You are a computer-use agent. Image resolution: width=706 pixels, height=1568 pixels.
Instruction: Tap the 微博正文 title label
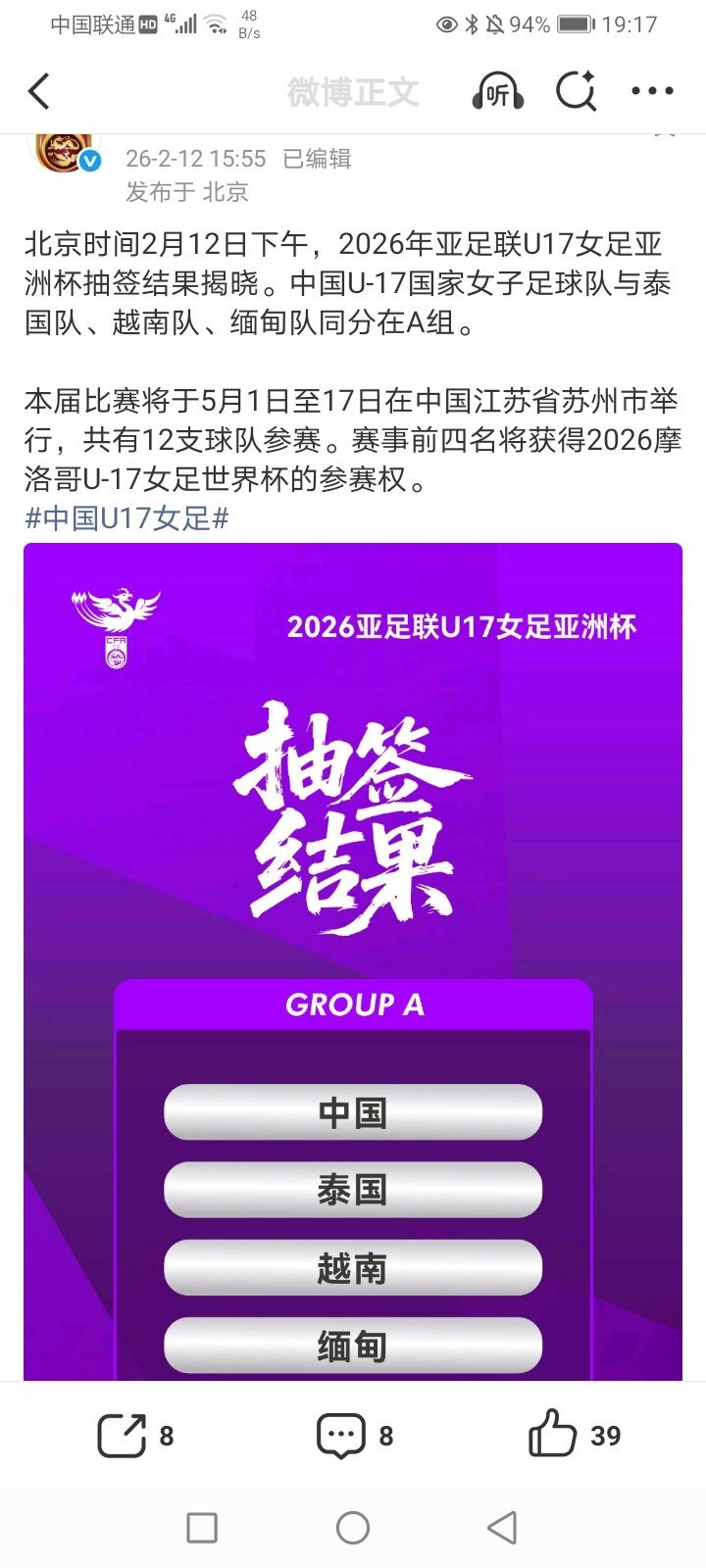point(352,90)
